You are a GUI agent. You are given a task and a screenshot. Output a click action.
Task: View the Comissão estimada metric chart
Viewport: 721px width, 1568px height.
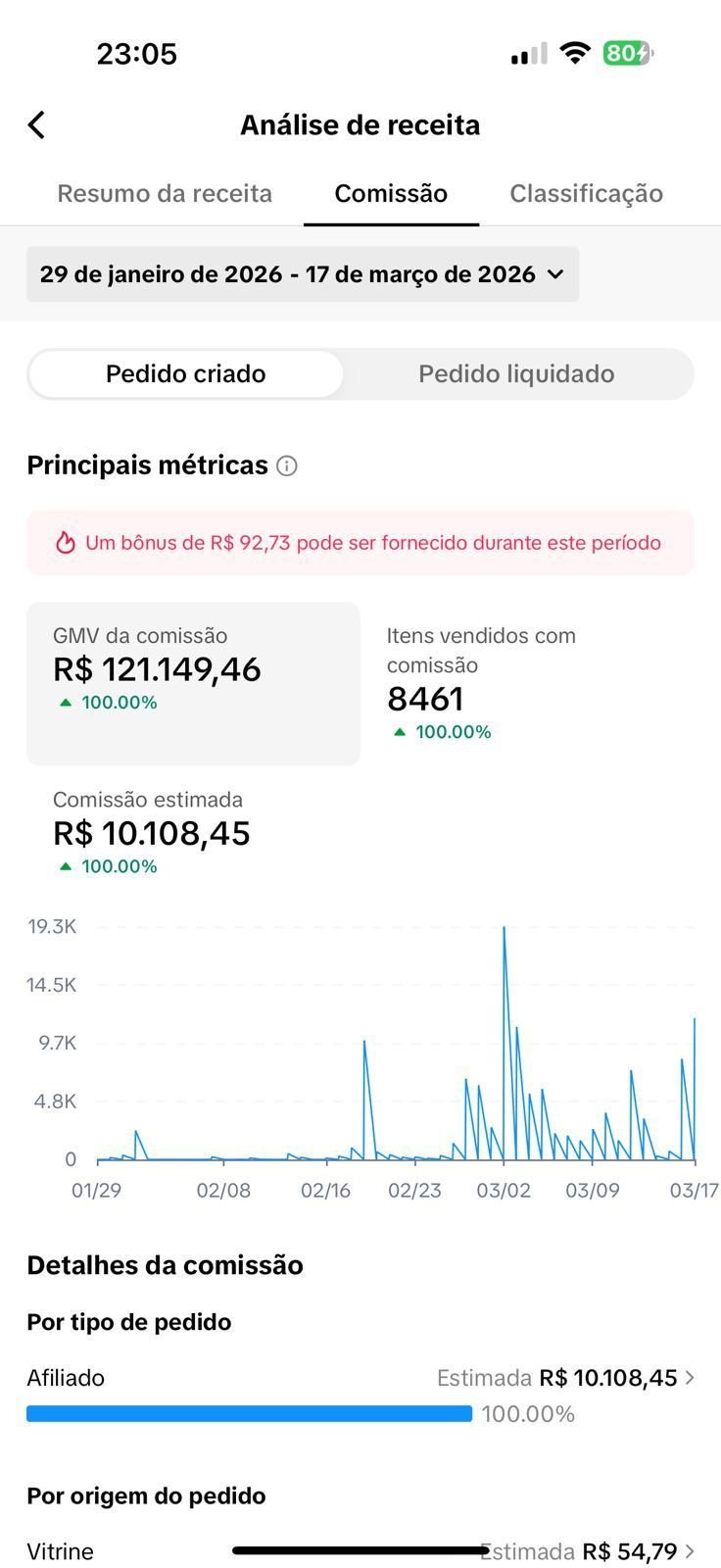[x=152, y=832]
